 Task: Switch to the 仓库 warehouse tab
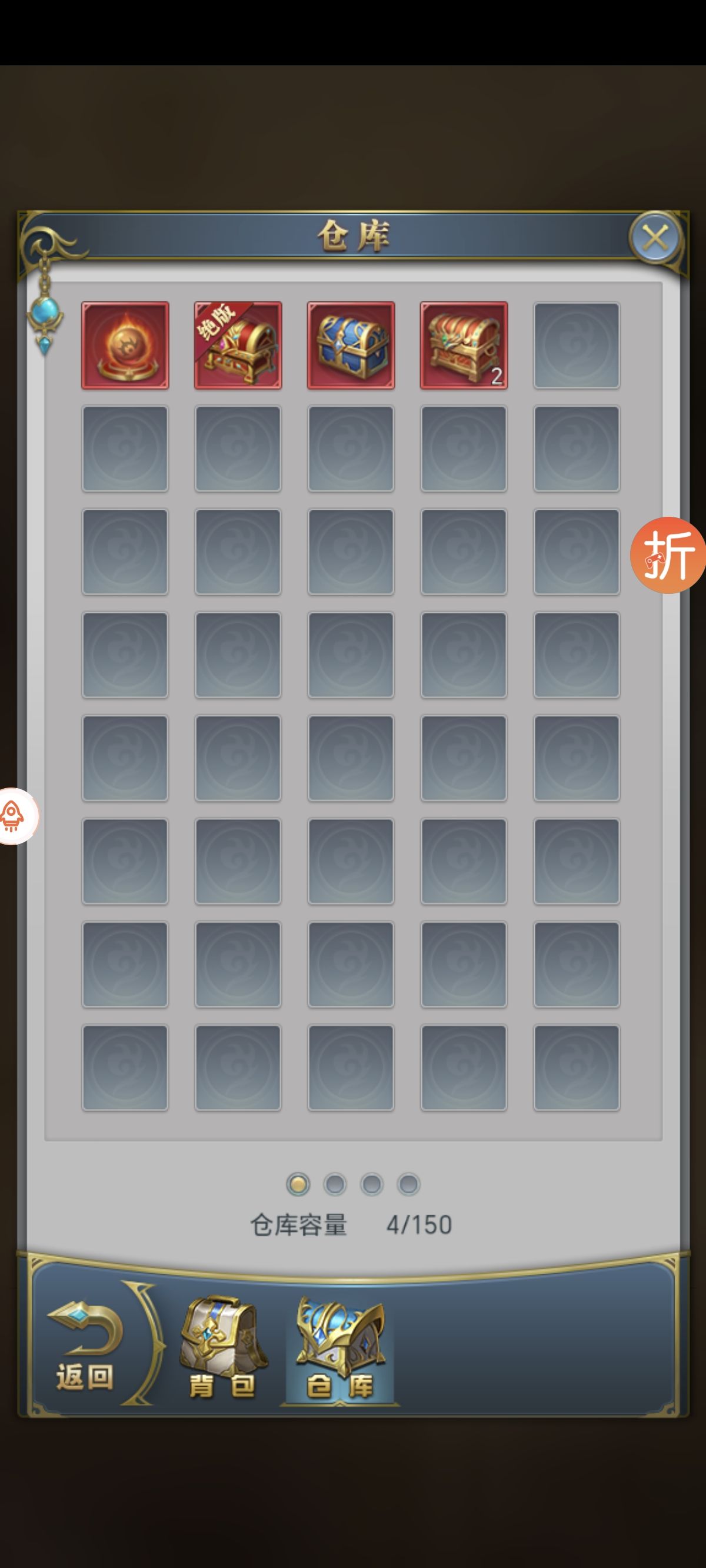(339, 1348)
